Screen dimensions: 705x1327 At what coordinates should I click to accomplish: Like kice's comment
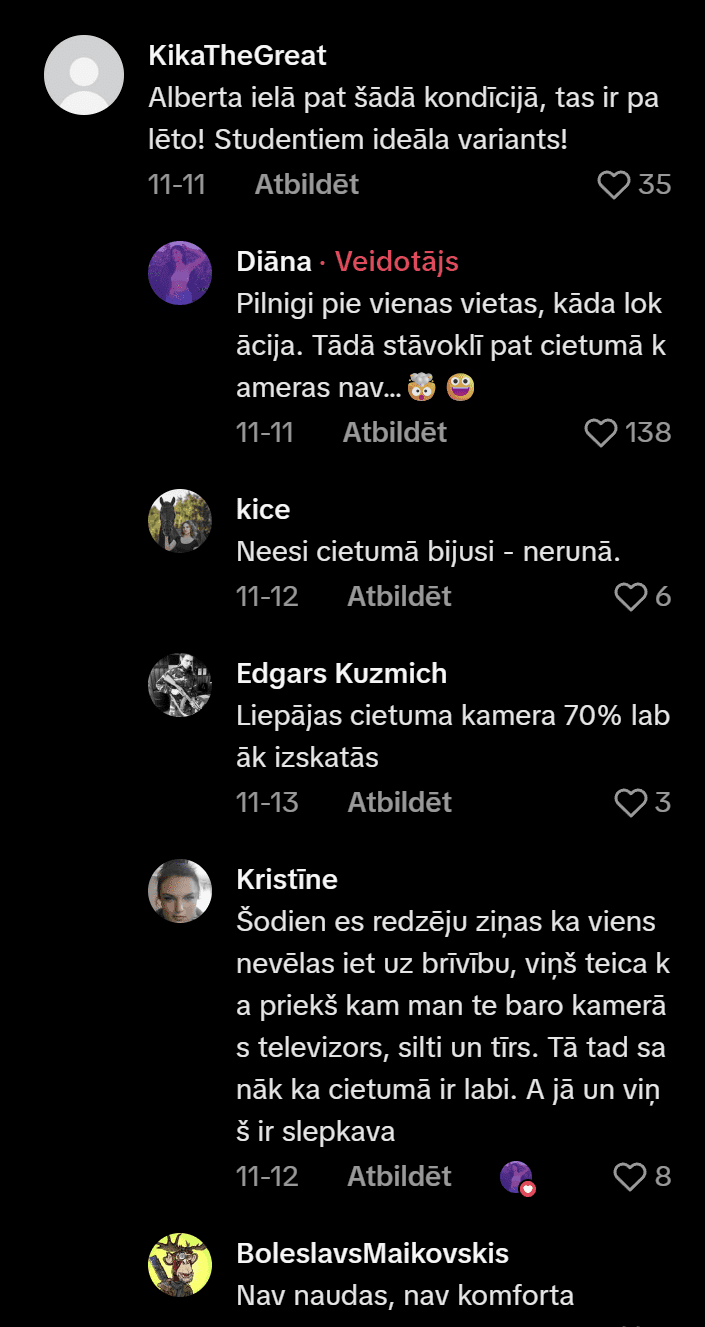(x=630, y=597)
